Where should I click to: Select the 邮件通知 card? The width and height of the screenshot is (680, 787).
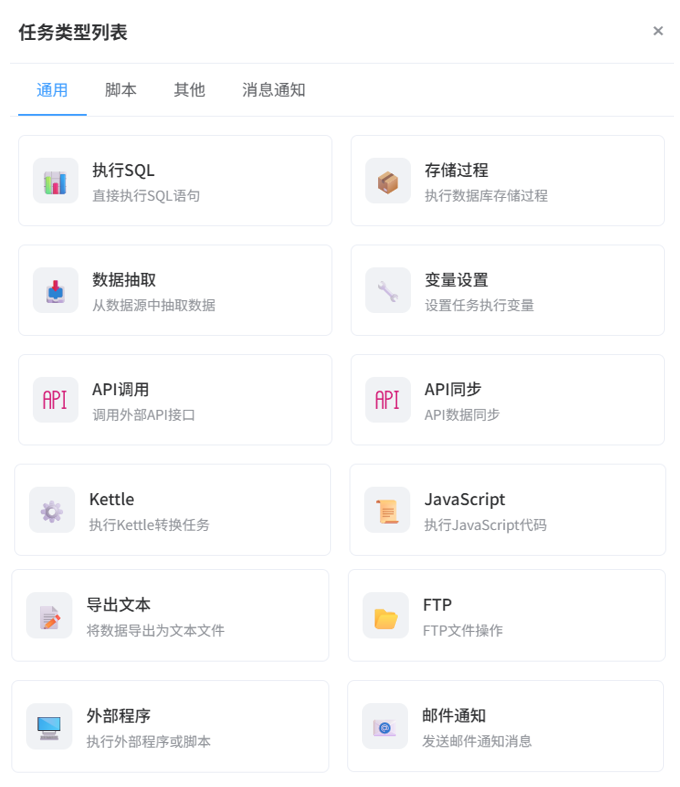pos(505,727)
